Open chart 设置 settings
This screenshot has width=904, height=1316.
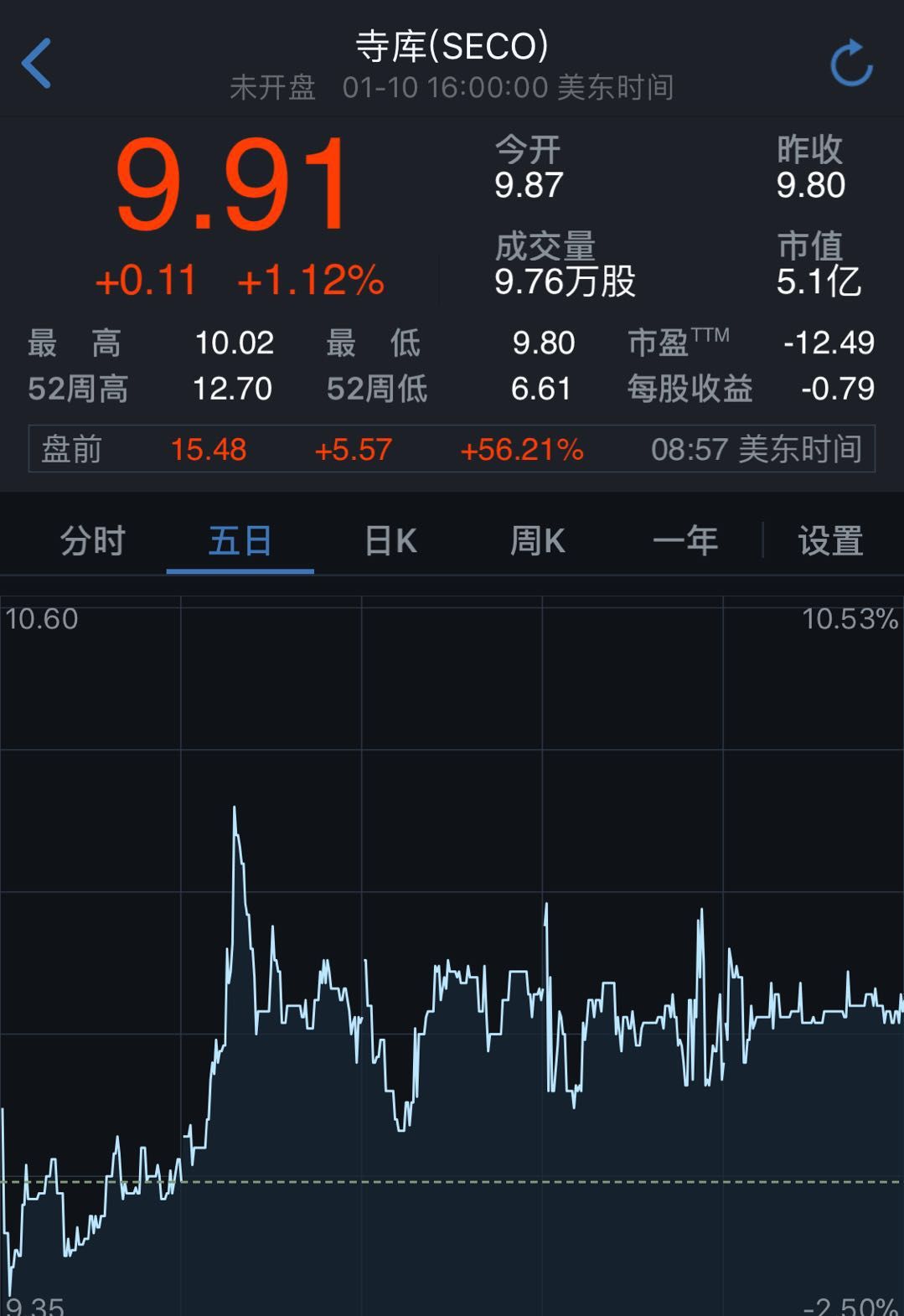click(x=830, y=541)
